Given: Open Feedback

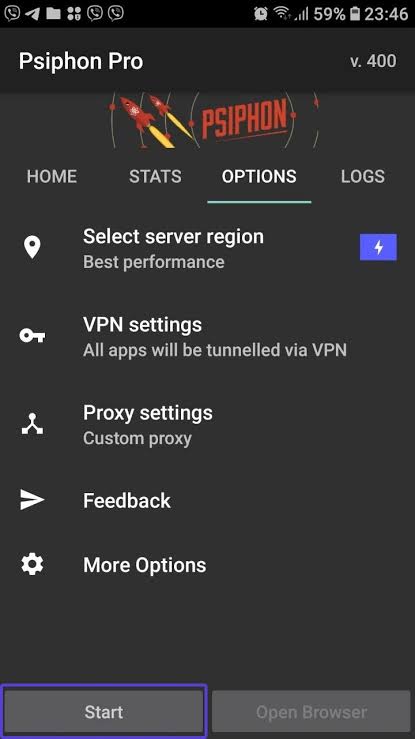Looking at the screenshot, I should click(207, 501).
